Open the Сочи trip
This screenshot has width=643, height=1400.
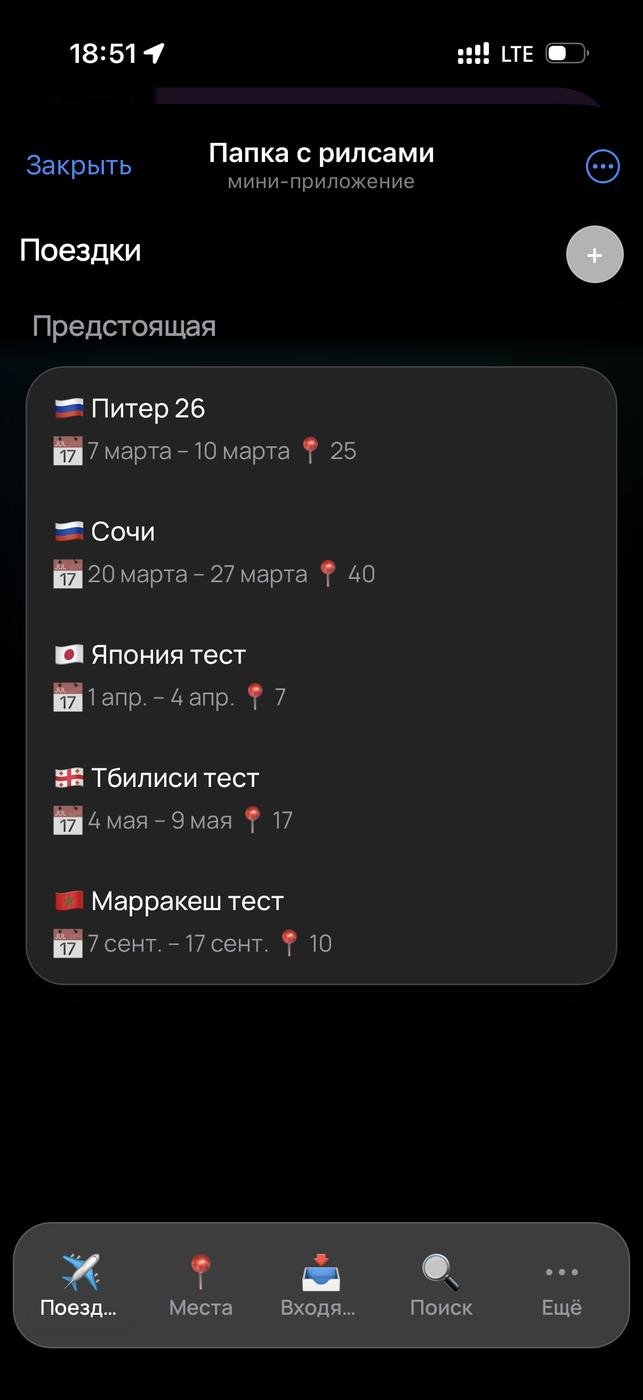tap(320, 552)
